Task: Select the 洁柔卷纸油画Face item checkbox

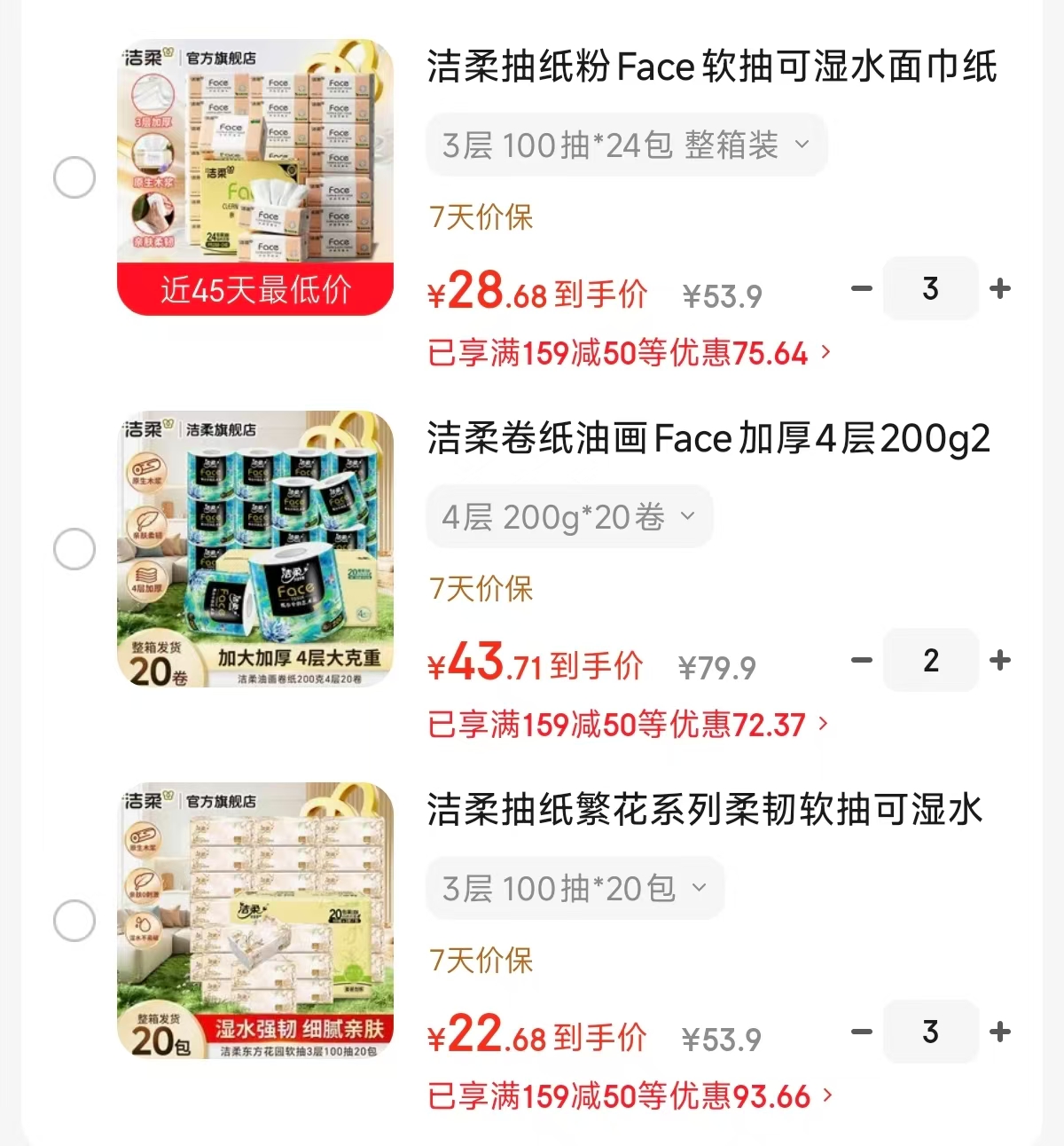Action: click(74, 549)
